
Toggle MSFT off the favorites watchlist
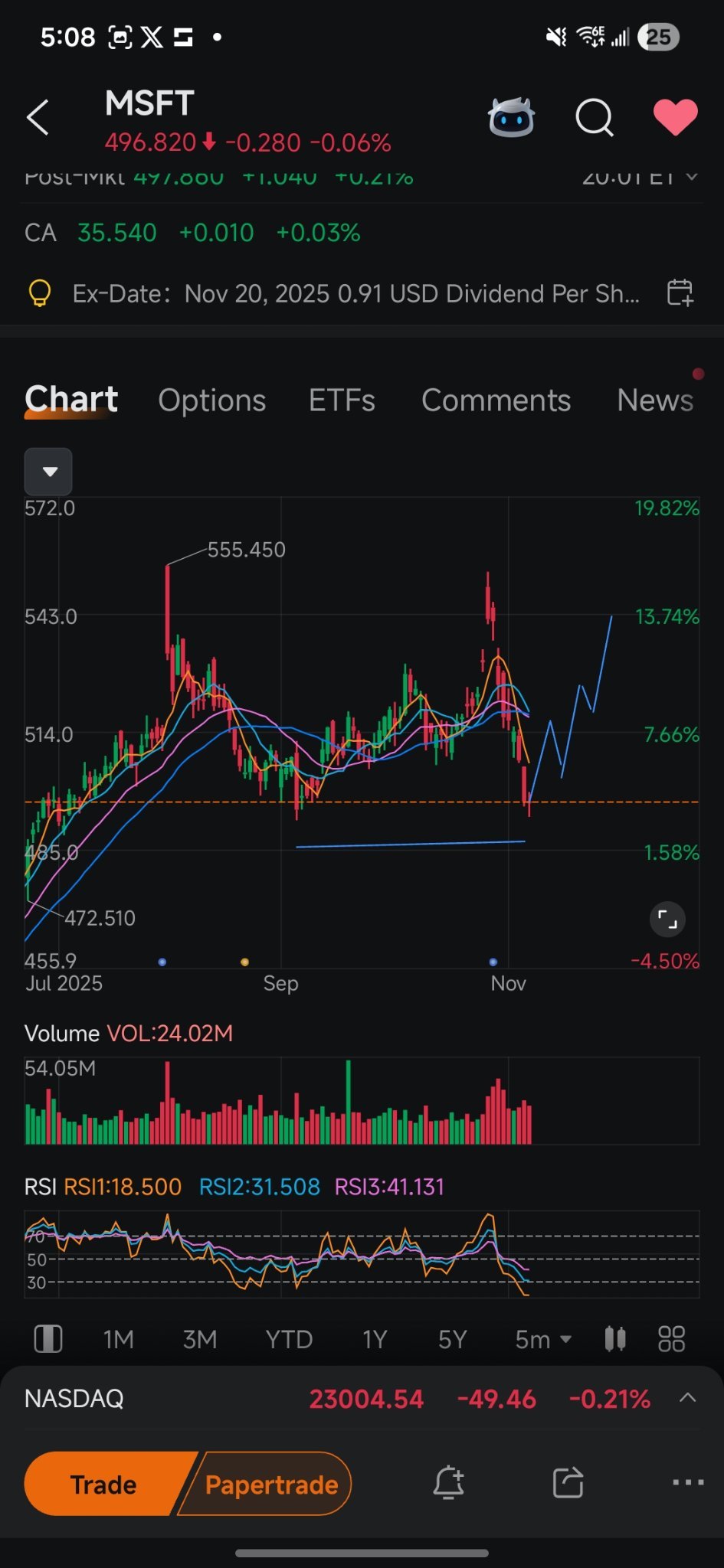(676, 118)
